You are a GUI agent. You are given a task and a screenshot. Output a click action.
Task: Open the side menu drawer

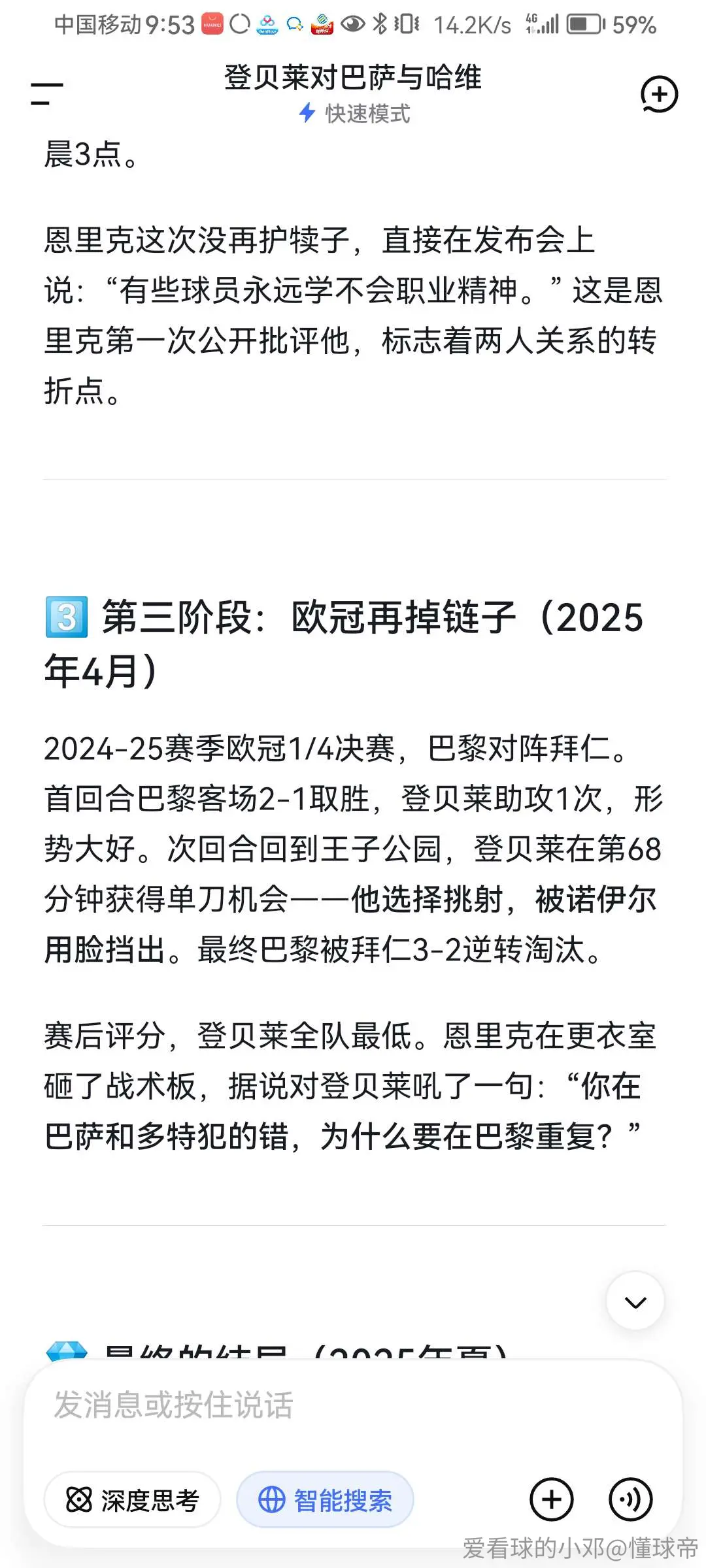(47, 94)
